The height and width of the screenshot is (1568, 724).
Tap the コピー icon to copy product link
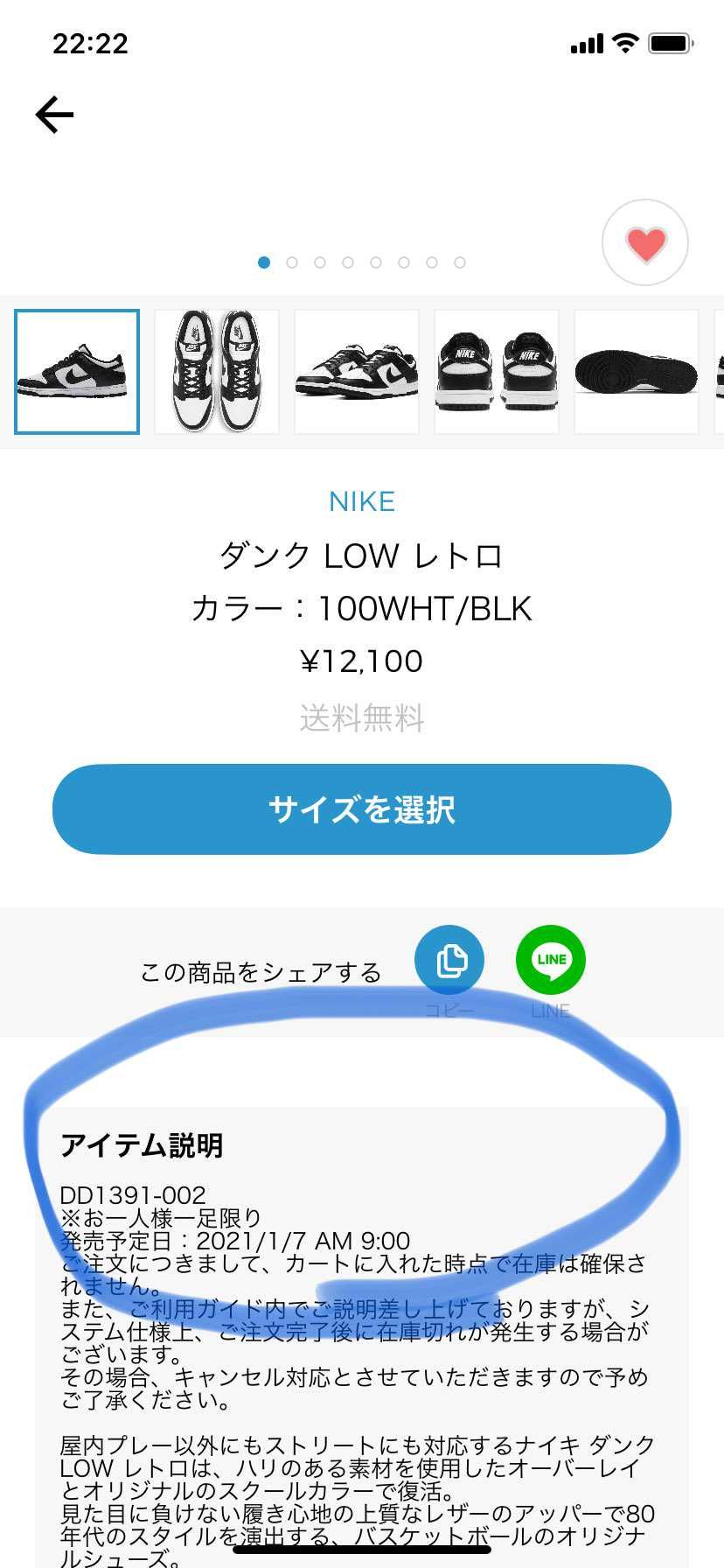pos(449,960)
